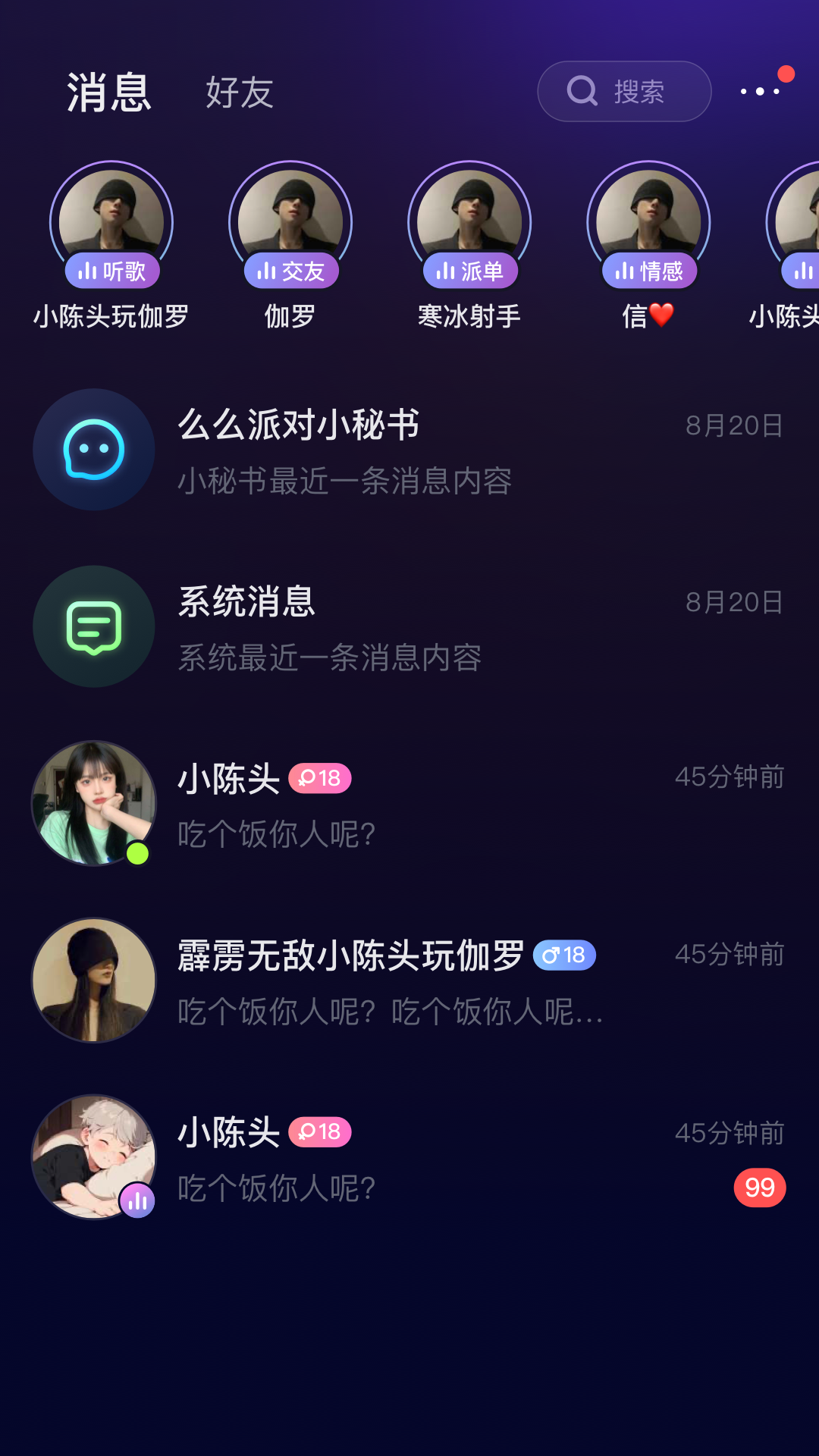This screenshot has width=819, height=1456.
Task: Tap the 搜索 search box
Action: click(624, 92)
